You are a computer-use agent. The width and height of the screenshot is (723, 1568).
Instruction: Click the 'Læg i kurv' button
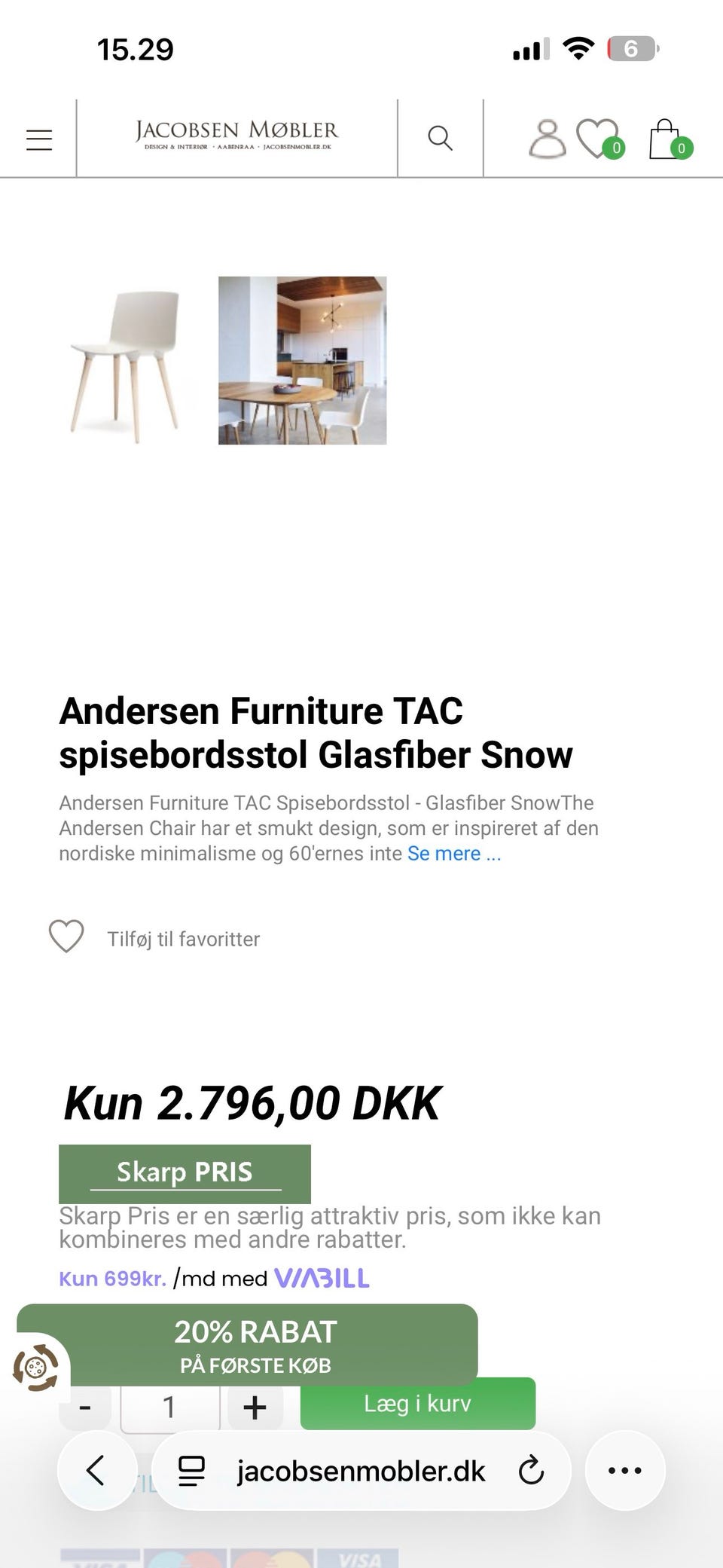[x=417, y=1403]
